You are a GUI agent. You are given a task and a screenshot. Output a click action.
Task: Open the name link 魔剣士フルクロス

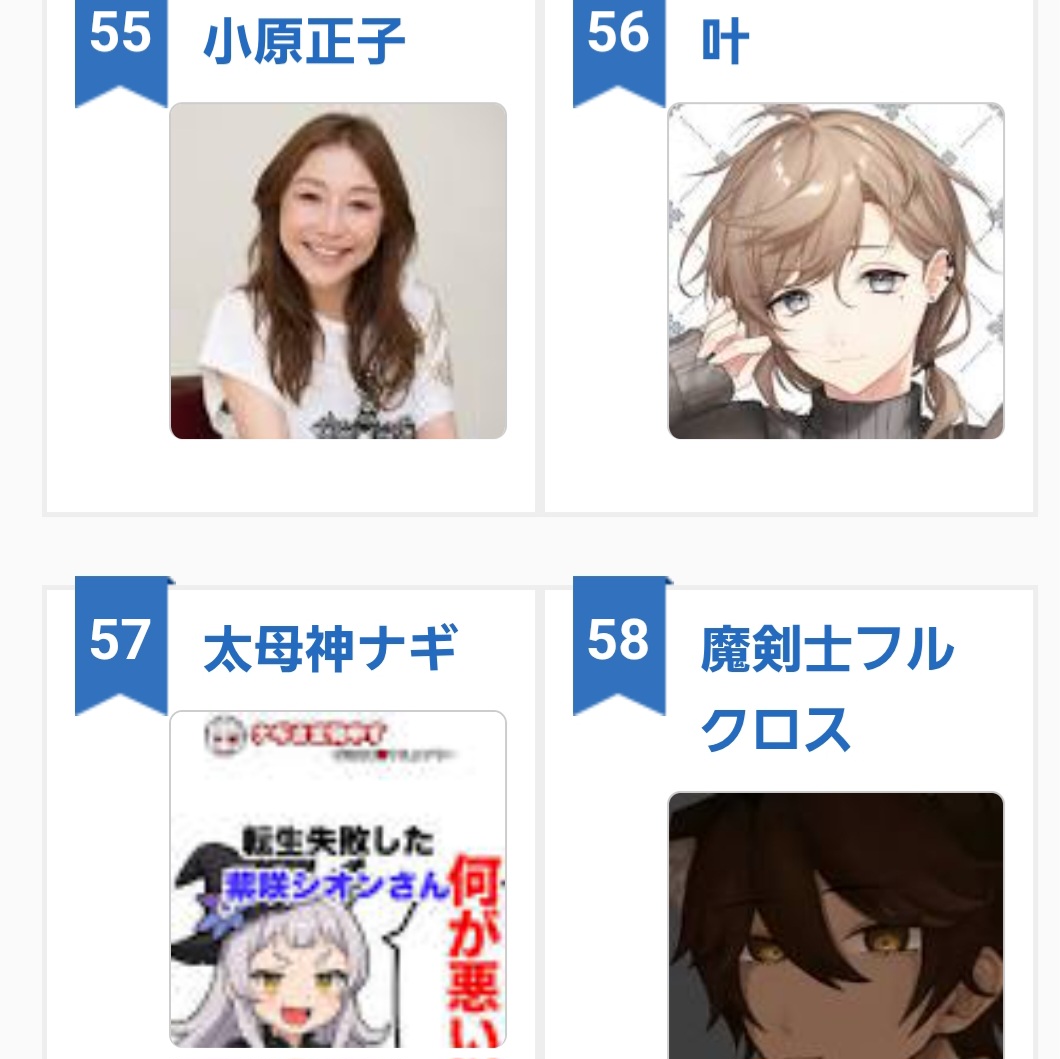(x=826, y=688)
